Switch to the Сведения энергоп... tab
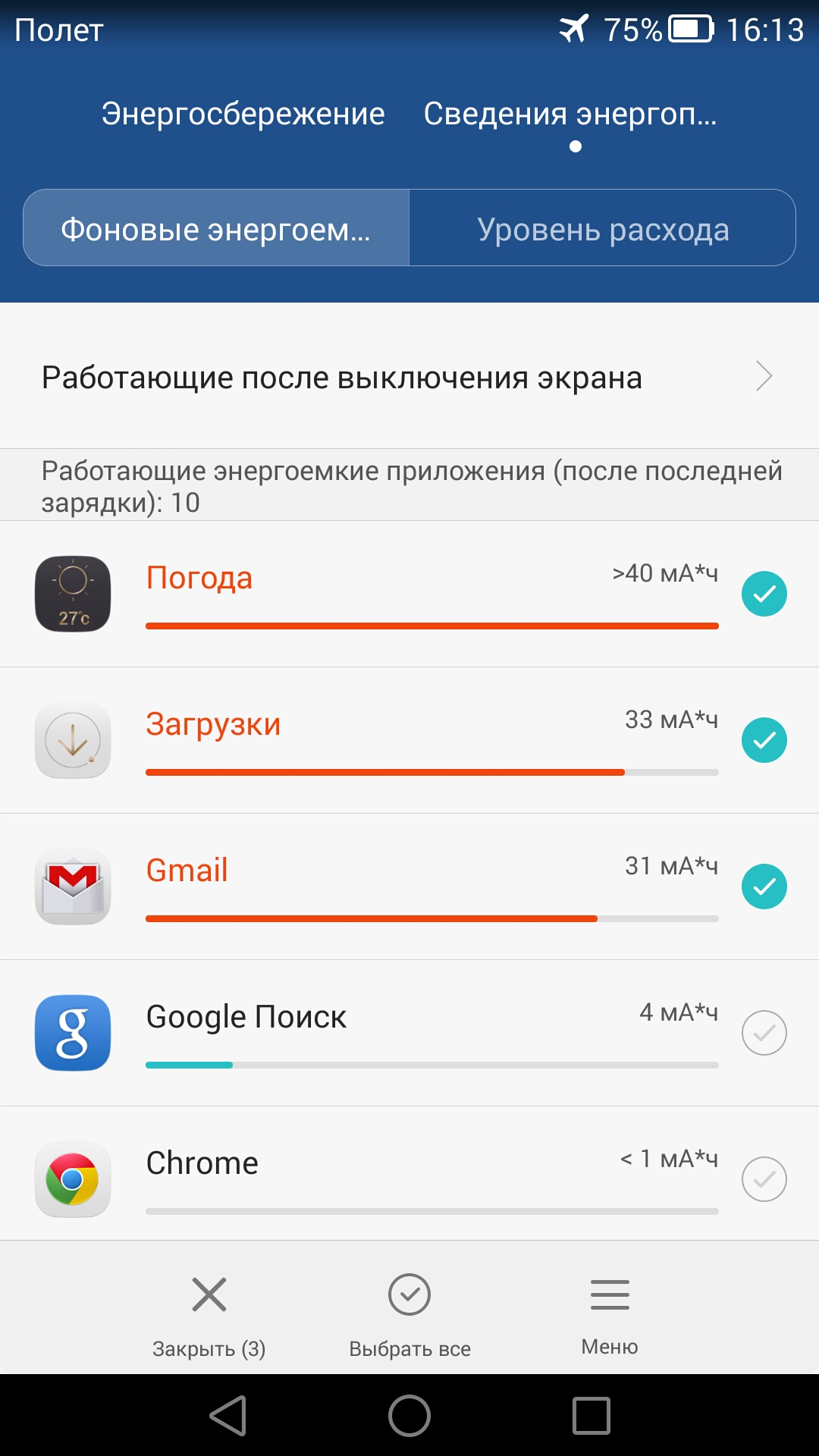This screenshot has width=819, height=1456. point(570,114)
